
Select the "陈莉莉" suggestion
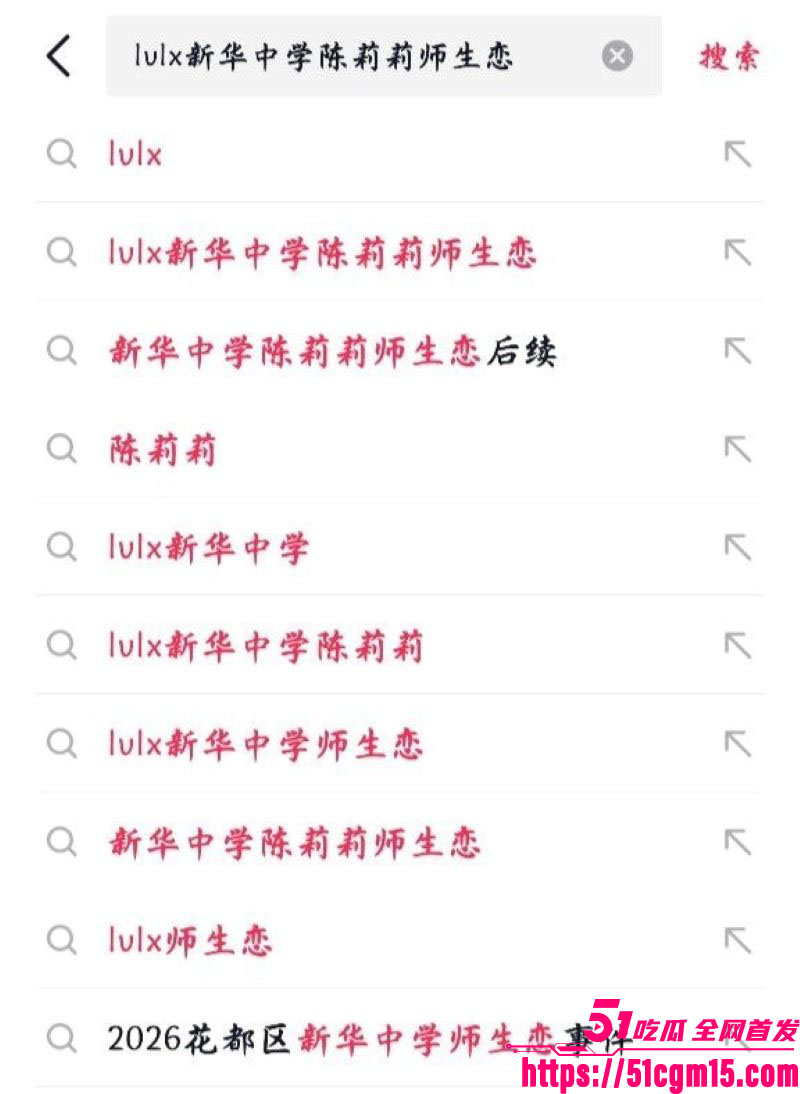click(163, 450)
